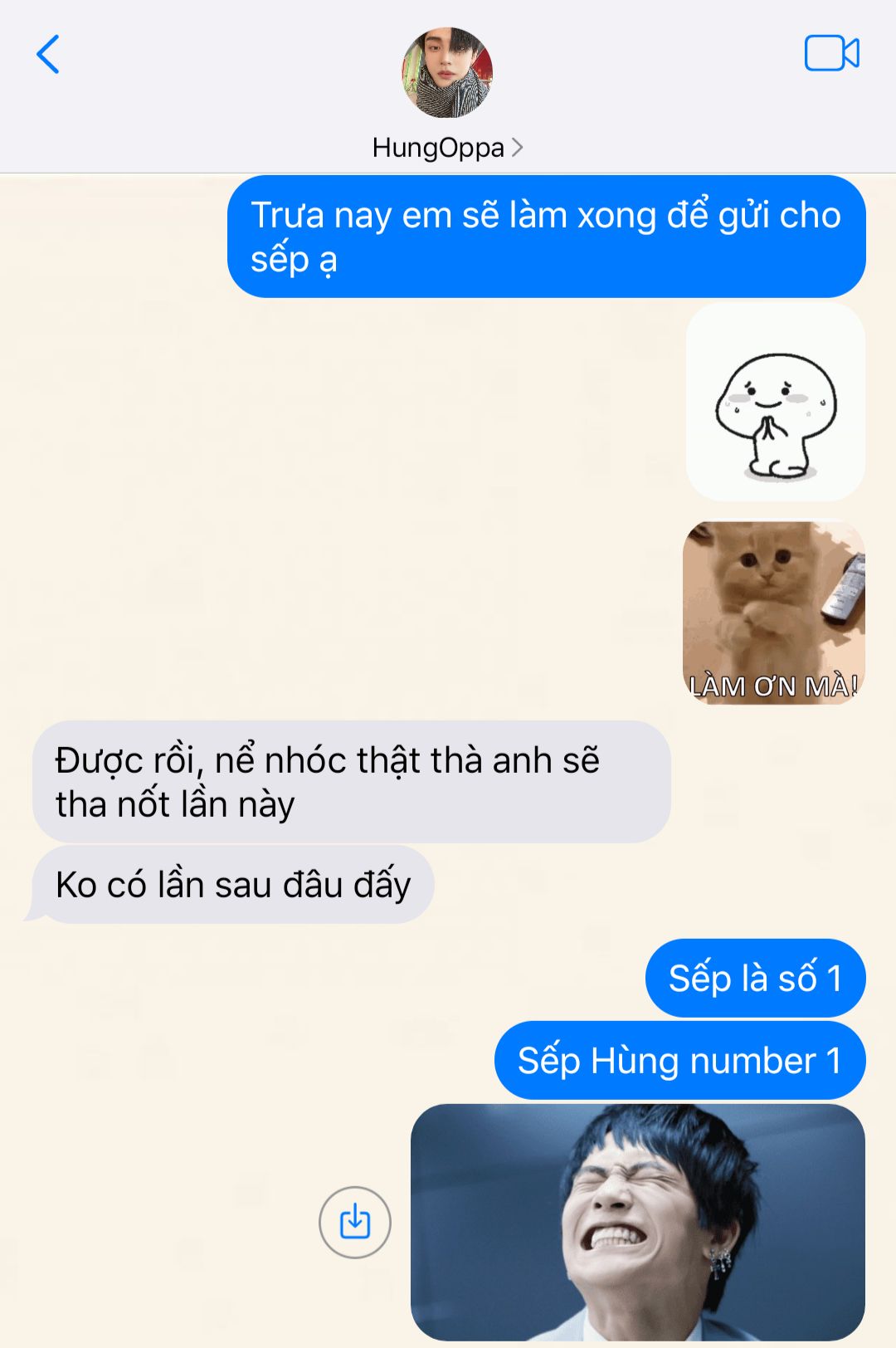Screen dimensions: 896x1348
Task: Save the laughing man photo
Action: click(355, 1222)
